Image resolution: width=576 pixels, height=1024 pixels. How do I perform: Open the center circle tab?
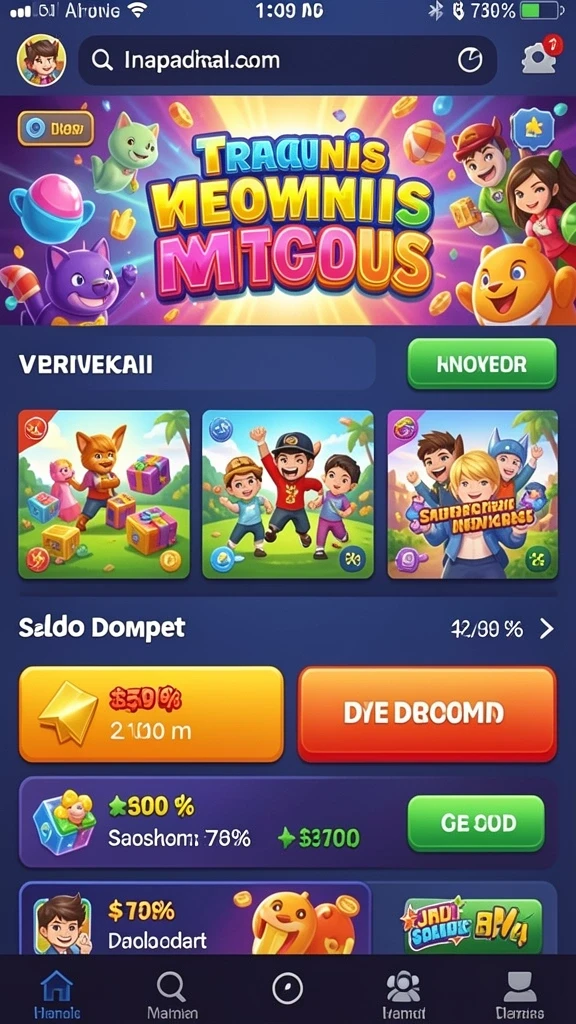tap(287, 989)
